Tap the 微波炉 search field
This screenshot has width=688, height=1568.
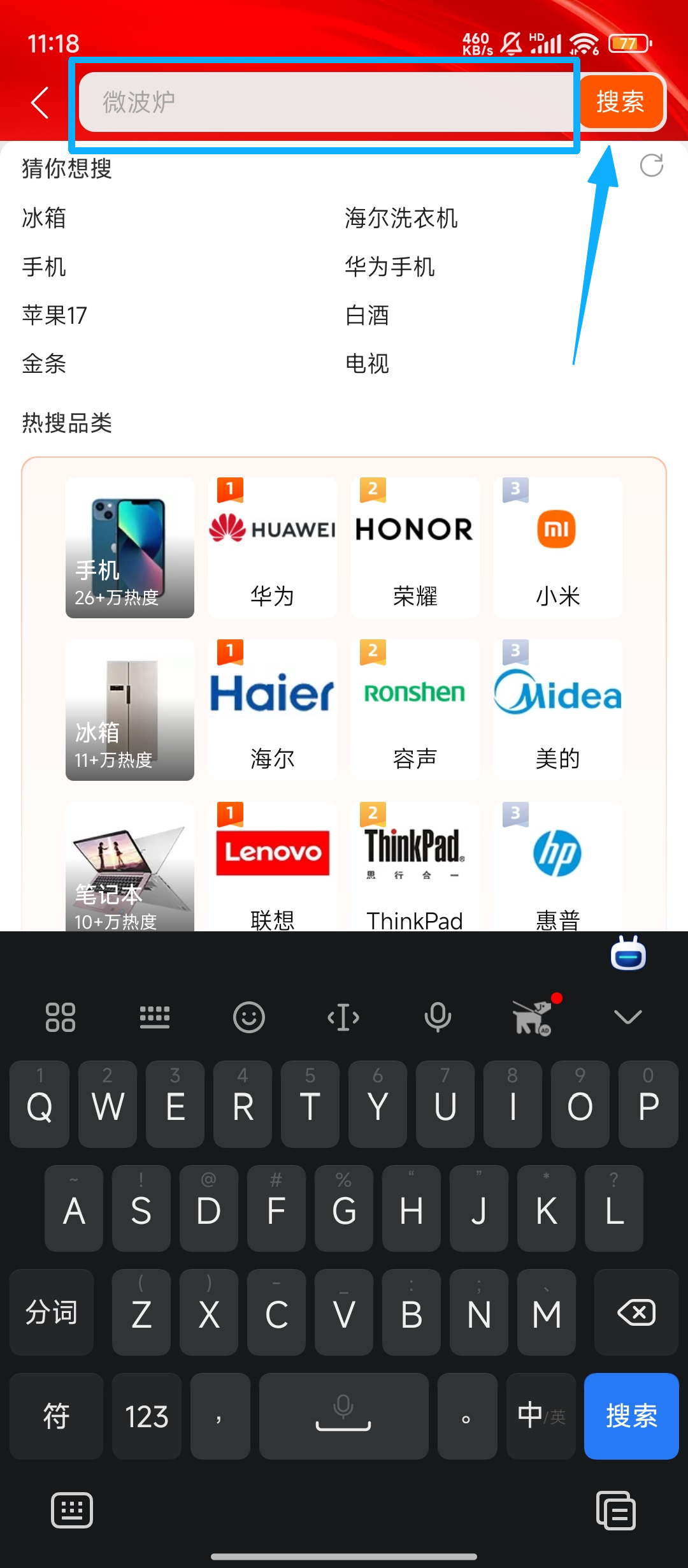click(325, 102)
